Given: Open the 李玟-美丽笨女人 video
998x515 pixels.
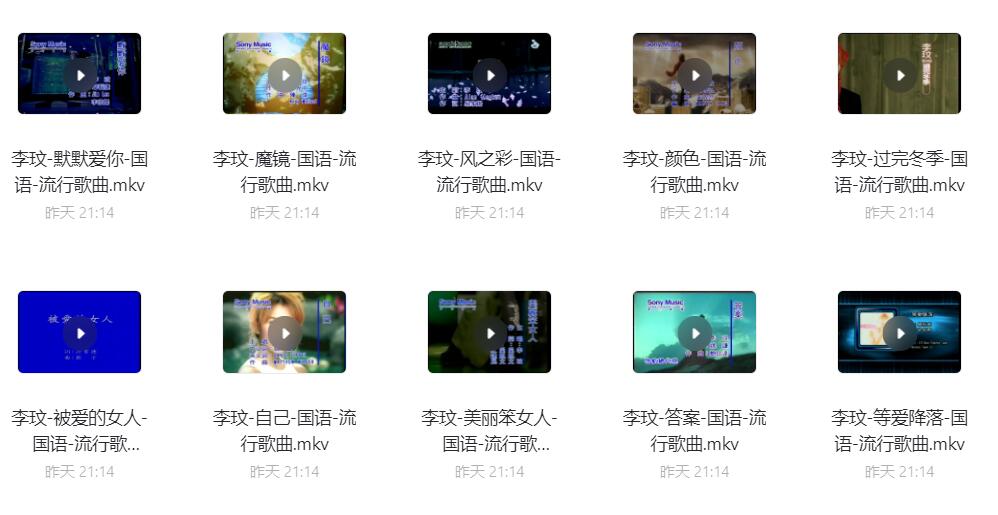Looking at the screenshot, I should 490,332.
